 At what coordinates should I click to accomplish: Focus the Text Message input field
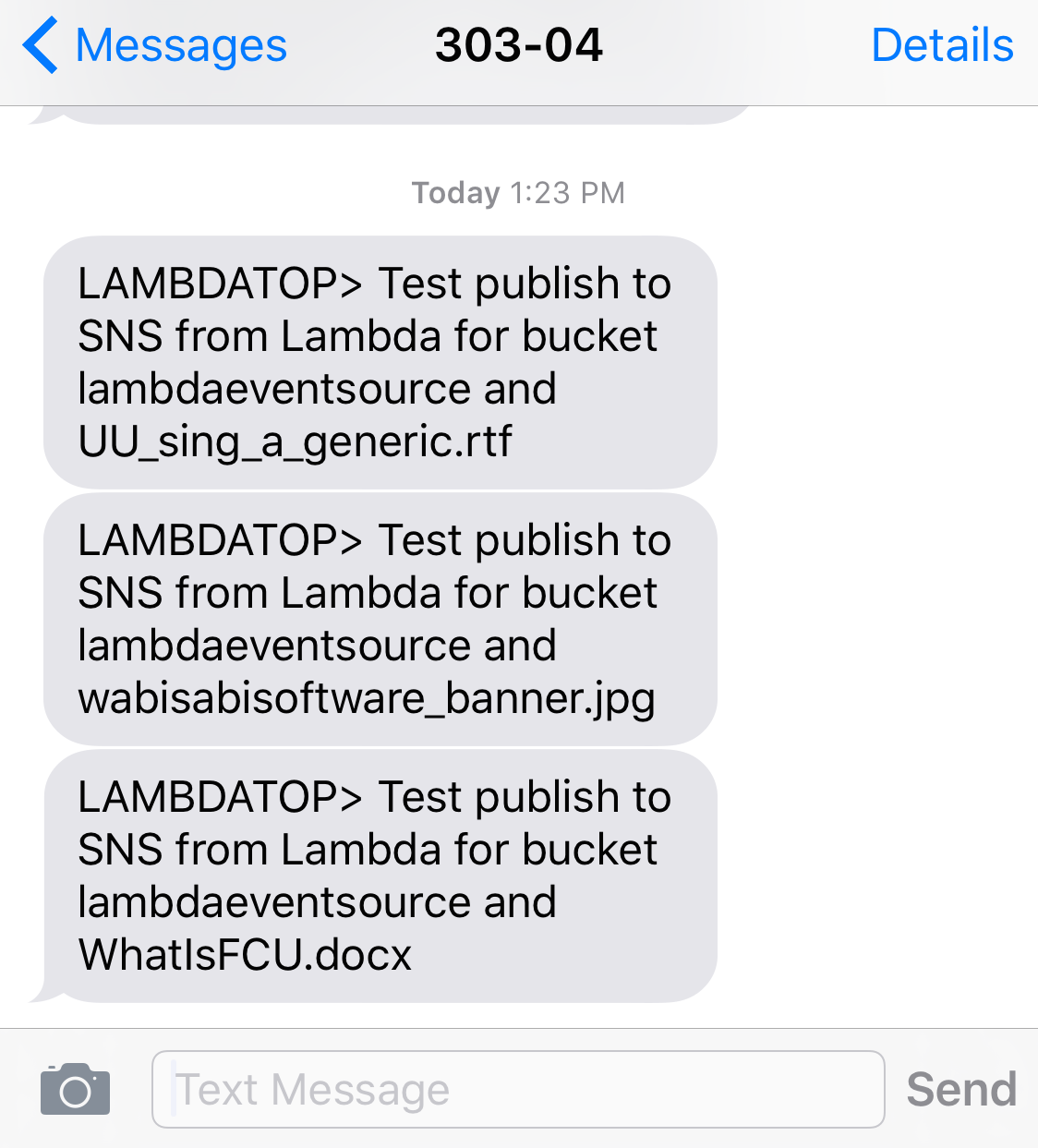click(x=517, y=1090)
